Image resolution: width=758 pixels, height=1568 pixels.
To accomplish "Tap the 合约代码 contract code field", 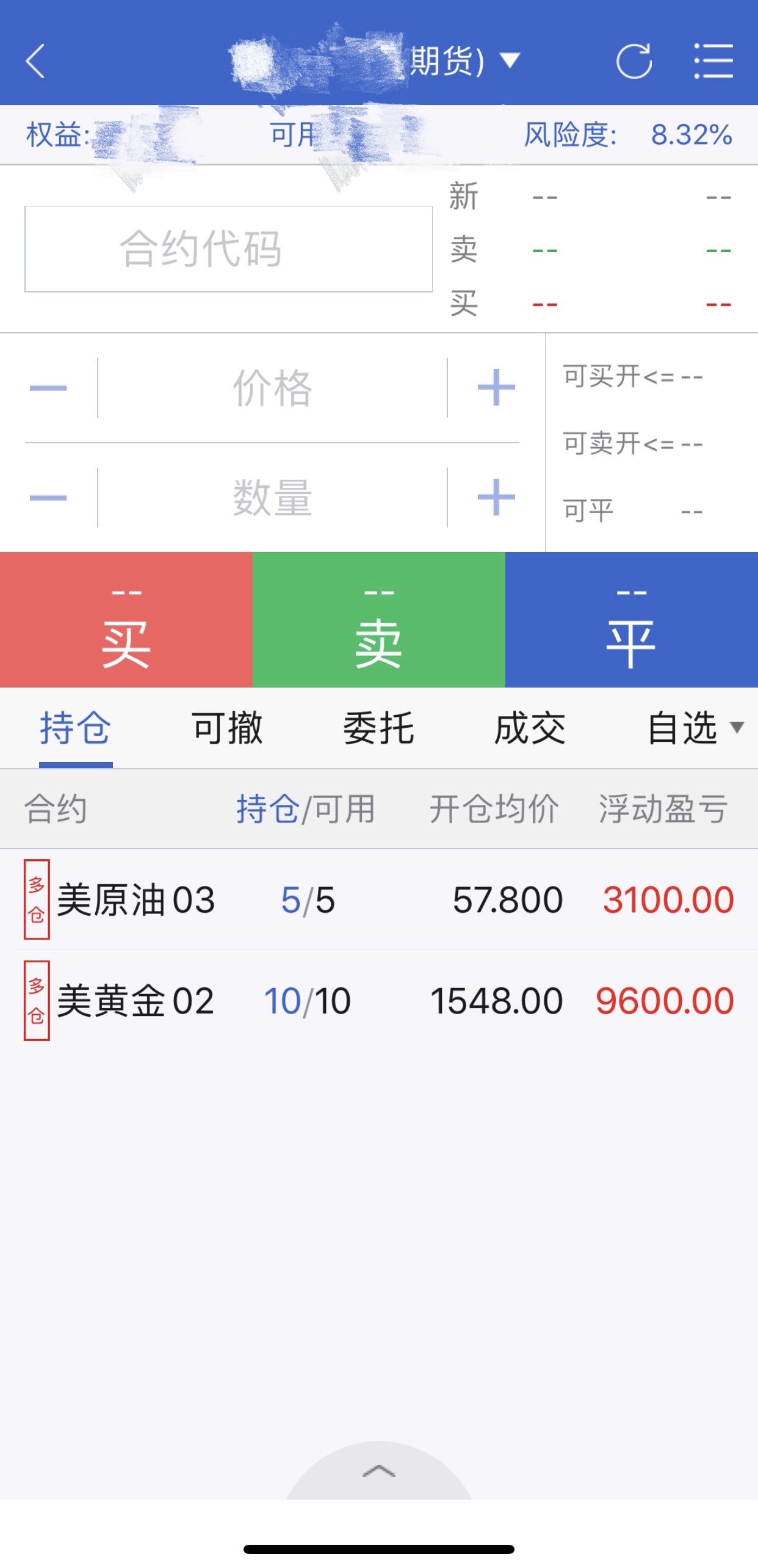I will coord(228,249).
